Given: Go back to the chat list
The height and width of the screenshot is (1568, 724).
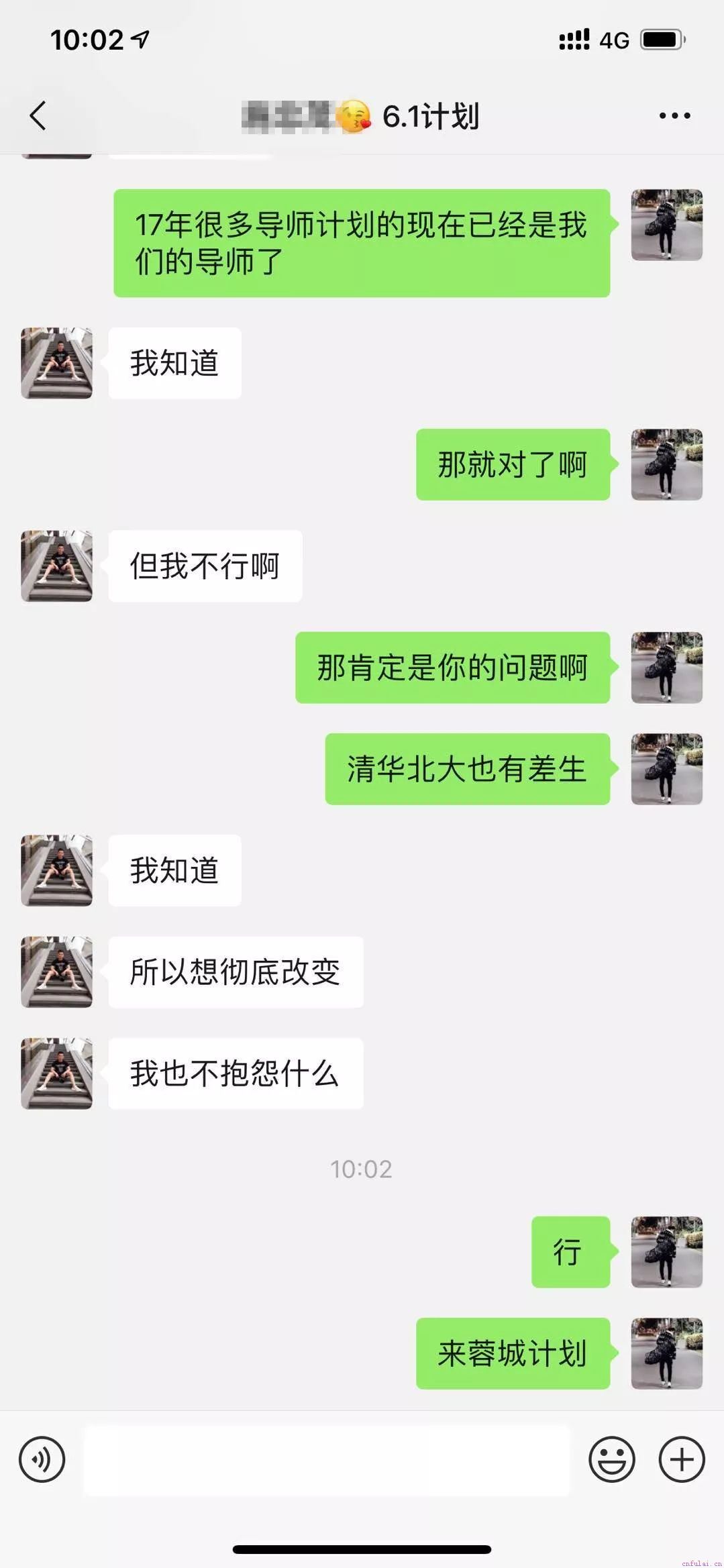Looking at the screenshot, I should (38, 115).
